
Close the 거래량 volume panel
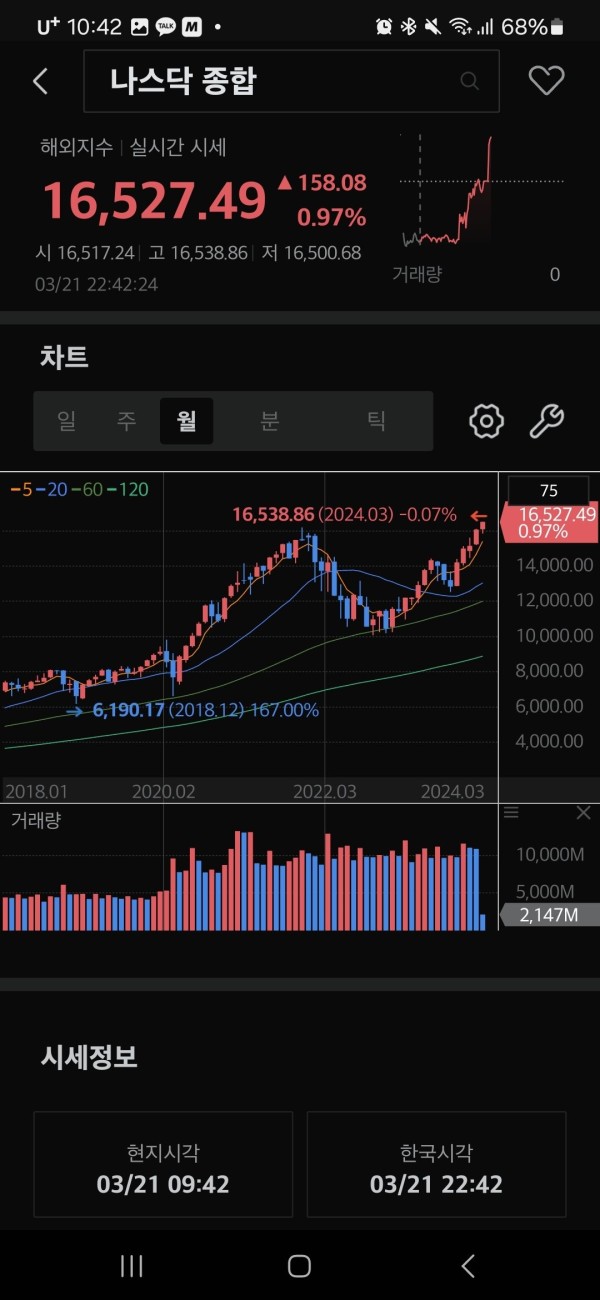584,813
